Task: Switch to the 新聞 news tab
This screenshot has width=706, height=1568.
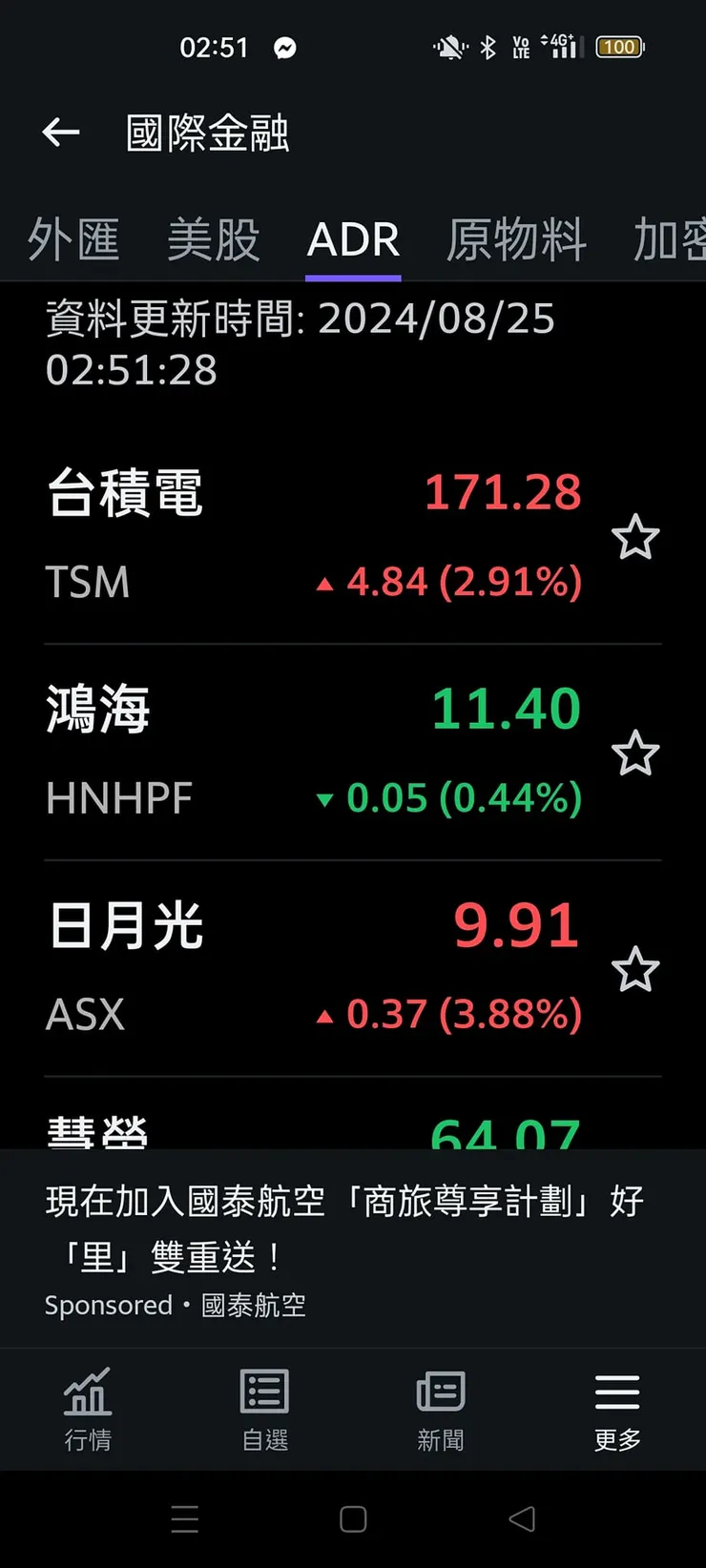Action: tap(441, 1408)
